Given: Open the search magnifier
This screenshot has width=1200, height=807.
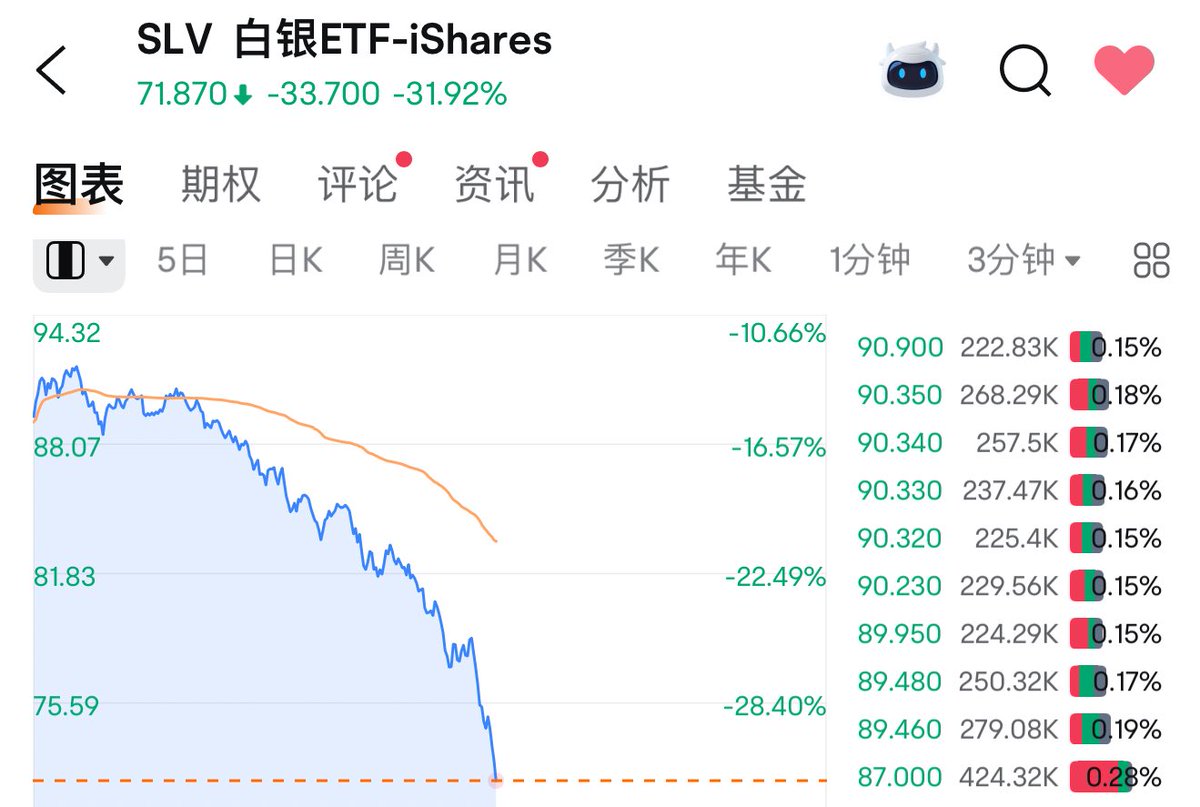Looking at the screenshot, I should tap(1025, 71).
